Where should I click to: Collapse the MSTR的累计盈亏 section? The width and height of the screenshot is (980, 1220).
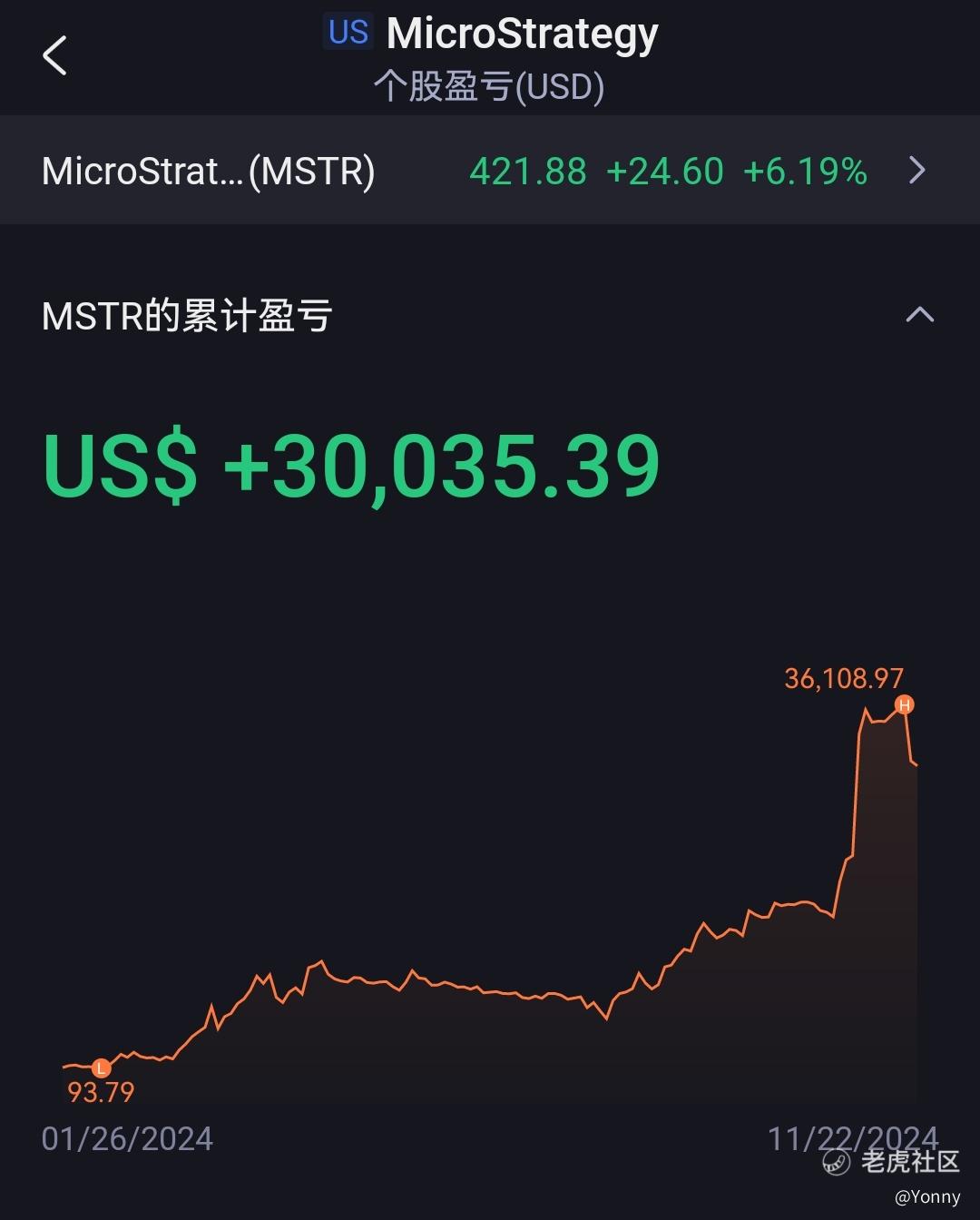point(919,315)
